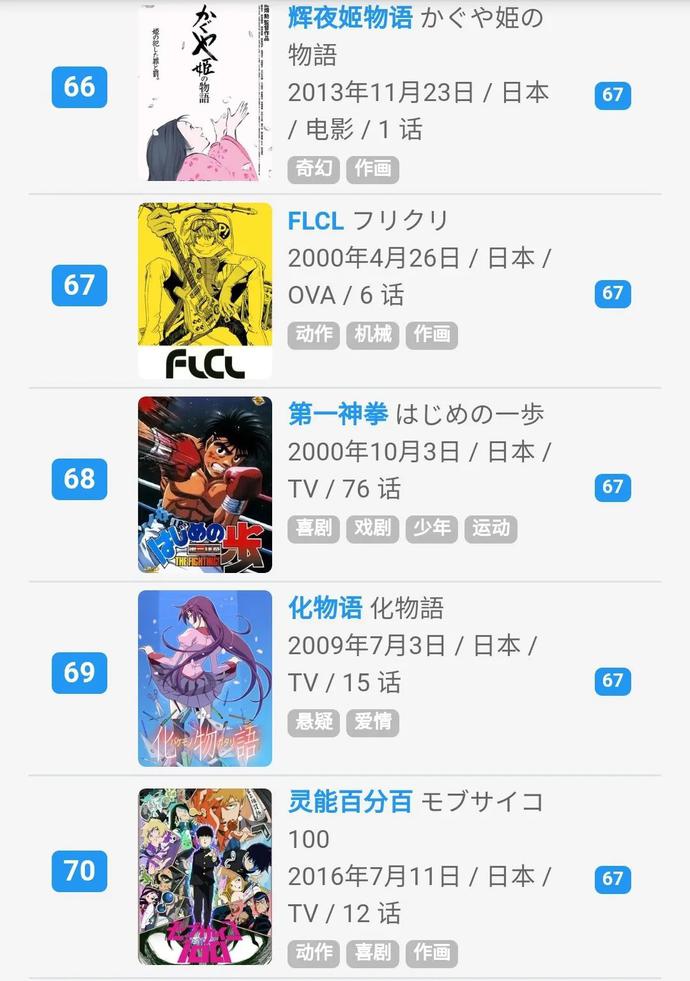Select the 爱情 tag under 化物语
This screenshot has height=981, width=690.
pyautogui.click(x=373, y=722)
